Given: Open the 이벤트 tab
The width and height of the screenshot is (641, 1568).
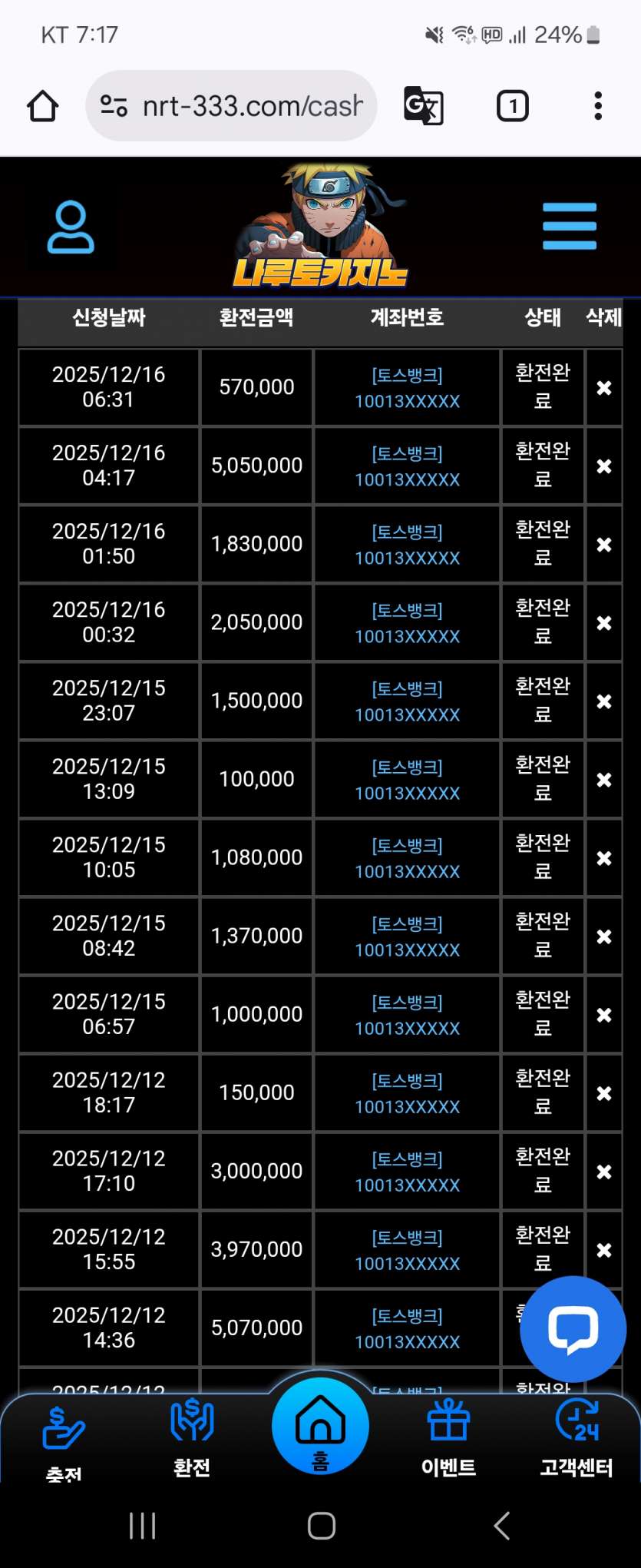Looking at the screenshot, I should [x=448, y=1438].
